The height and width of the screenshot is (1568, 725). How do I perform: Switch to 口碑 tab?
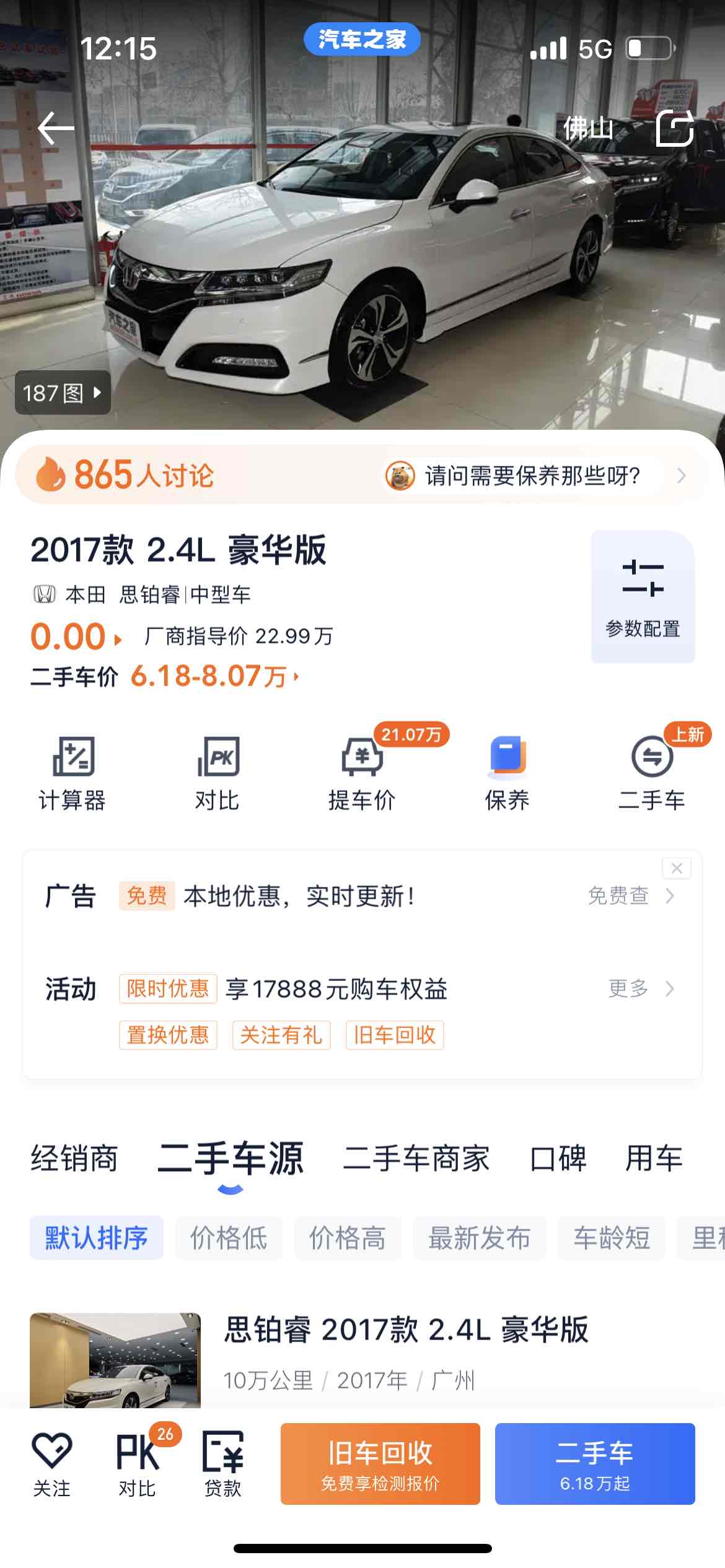tap(558, 1158)
